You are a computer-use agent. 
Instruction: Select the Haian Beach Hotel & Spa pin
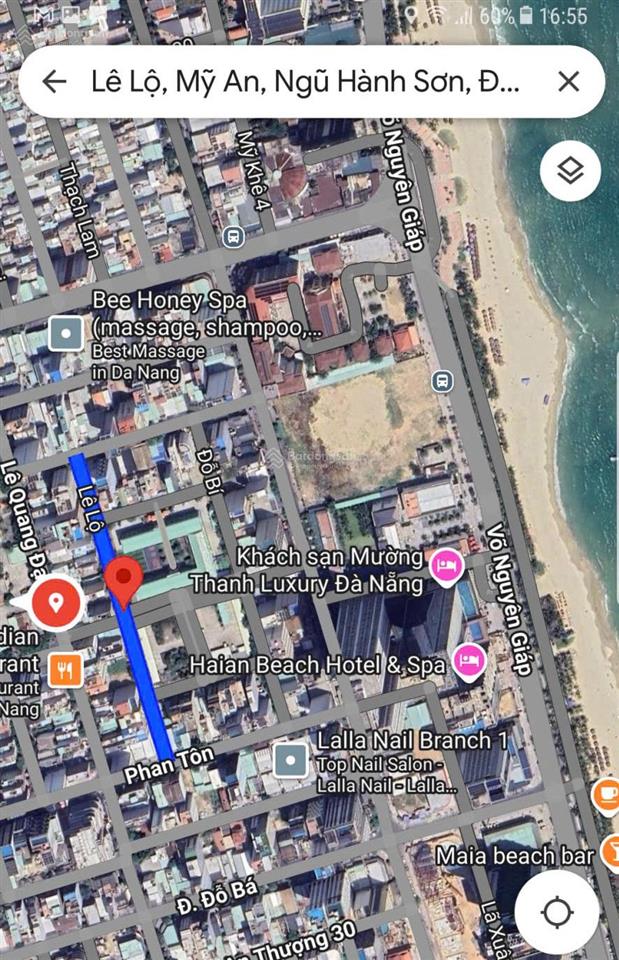(x=469, y=659)
